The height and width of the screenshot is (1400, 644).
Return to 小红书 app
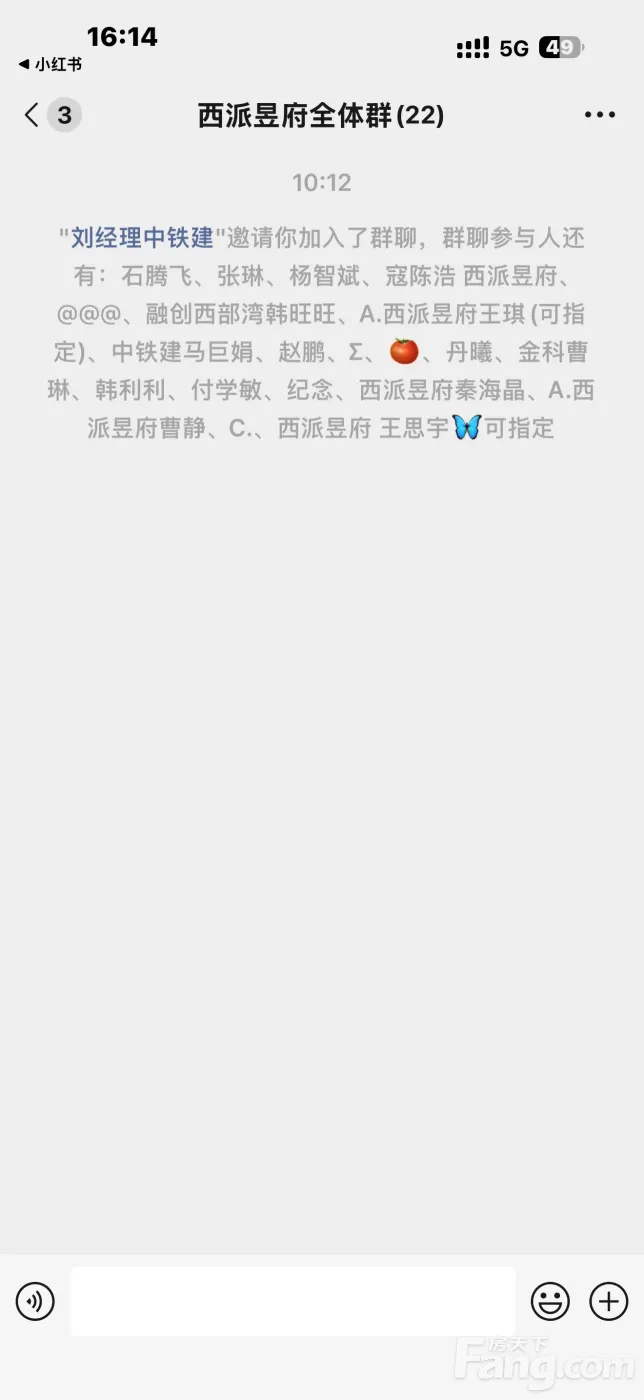pos(50,65)
